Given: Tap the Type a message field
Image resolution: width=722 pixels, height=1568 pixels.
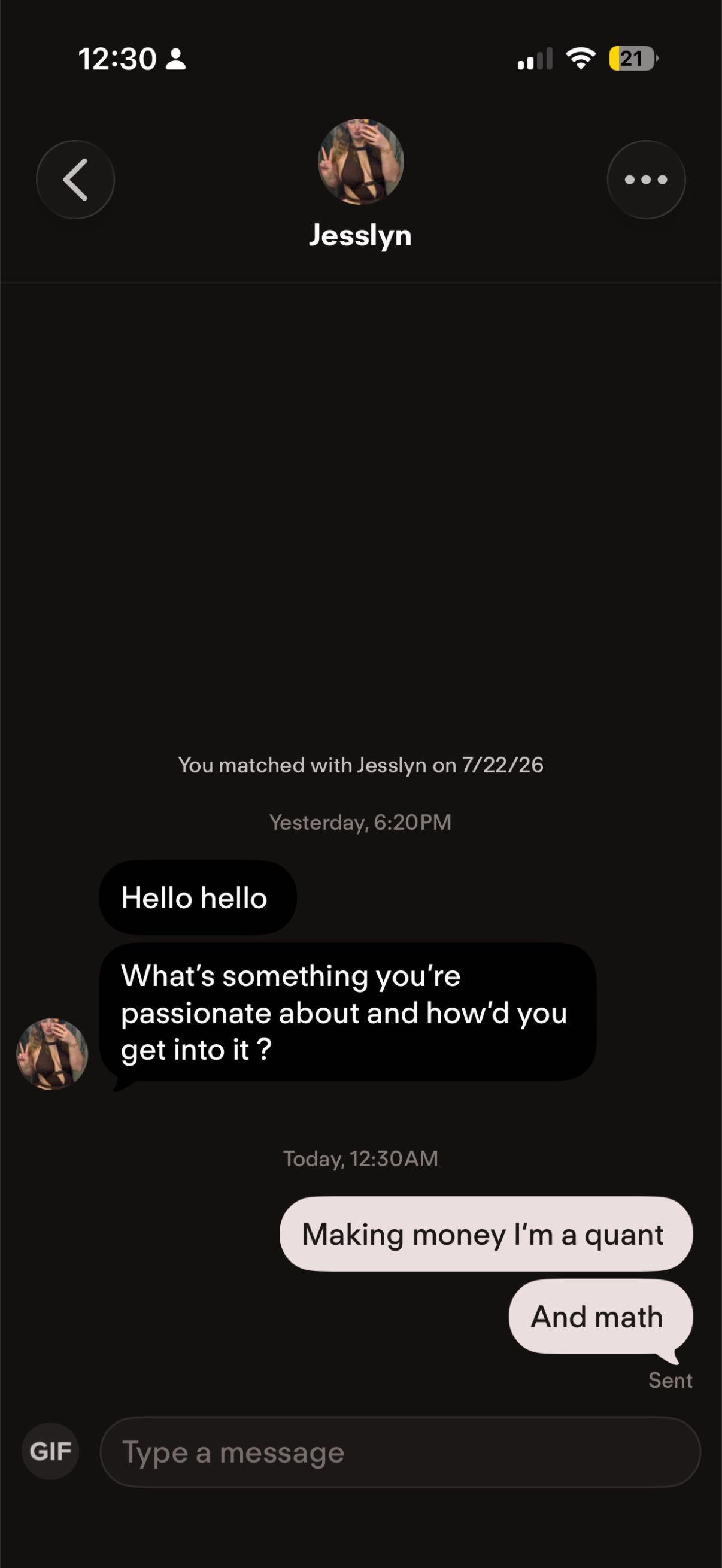Looking at the screenshot, I should point(400,1452).
